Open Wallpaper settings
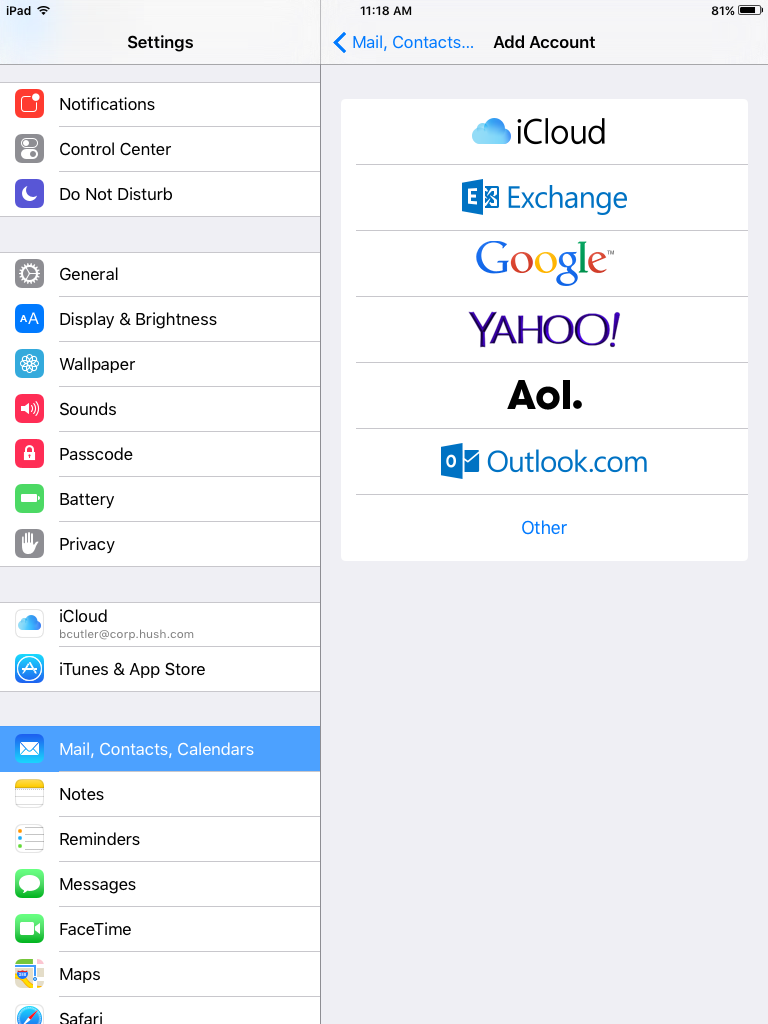This screenshot has height=1024, width=768. click(x=160, y=364)
